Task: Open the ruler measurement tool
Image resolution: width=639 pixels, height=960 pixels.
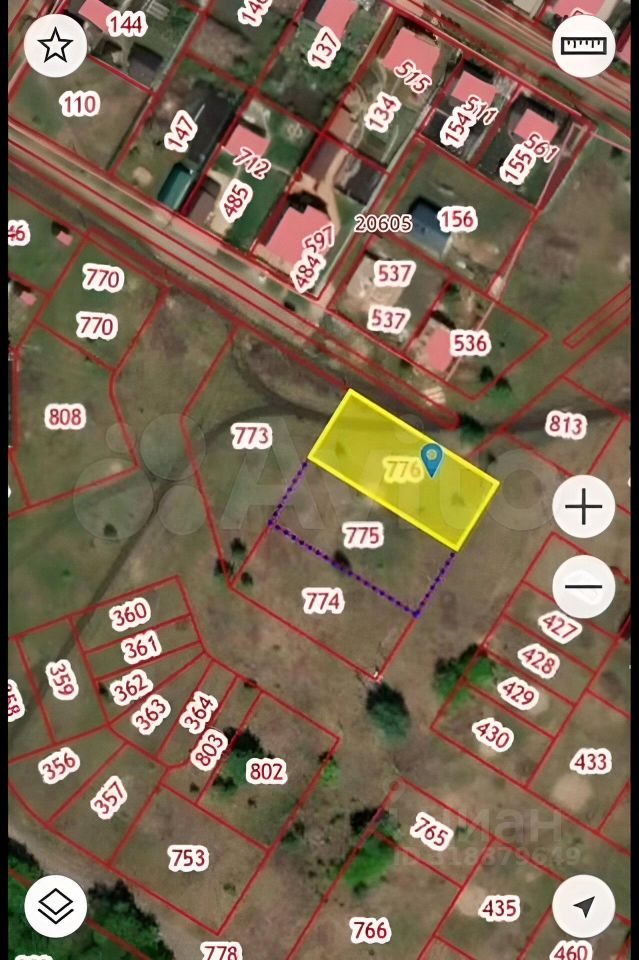Action: (x=584, y=46)
